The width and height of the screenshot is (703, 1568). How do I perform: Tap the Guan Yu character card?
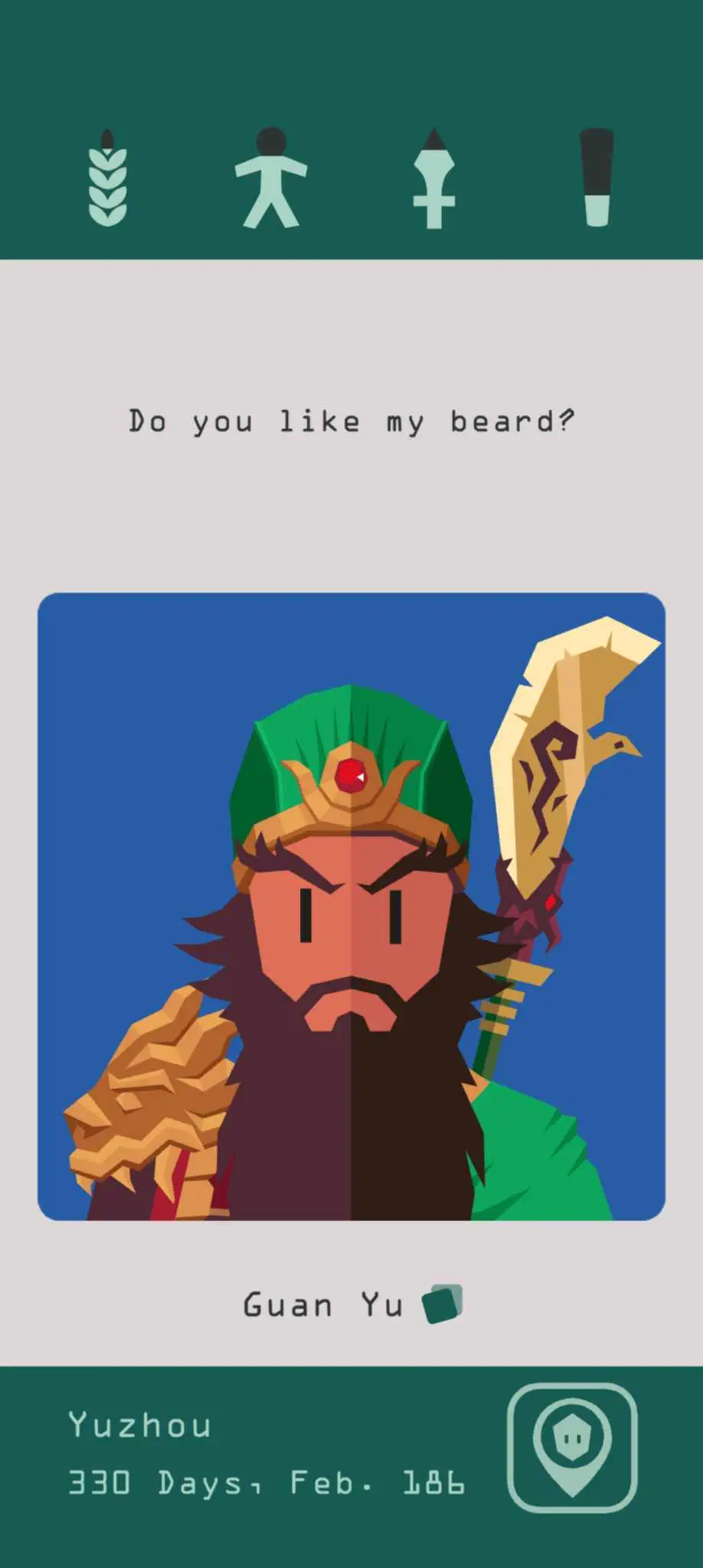351,906
